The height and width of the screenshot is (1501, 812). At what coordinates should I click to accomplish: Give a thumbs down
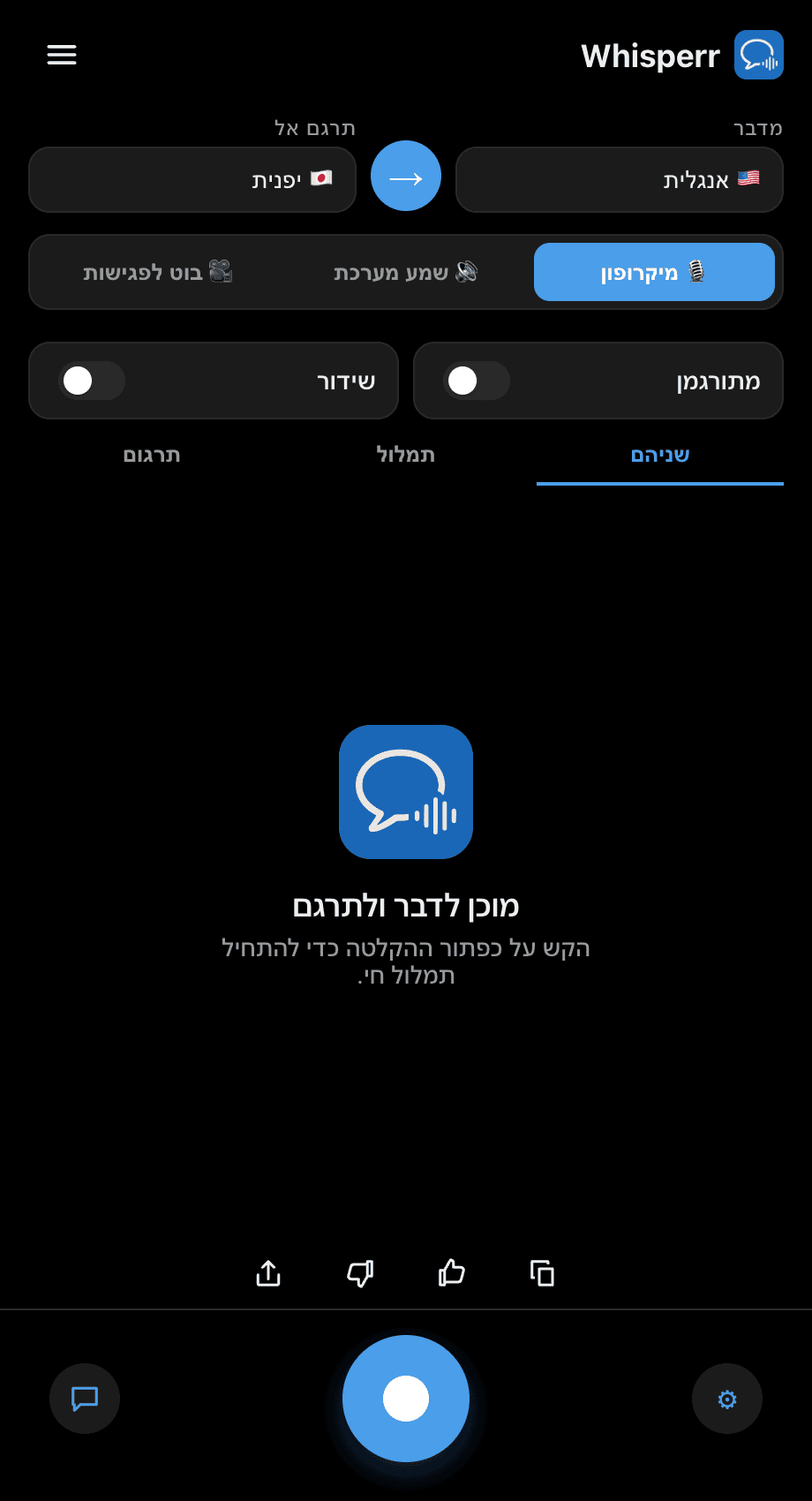click(360, 1273)
